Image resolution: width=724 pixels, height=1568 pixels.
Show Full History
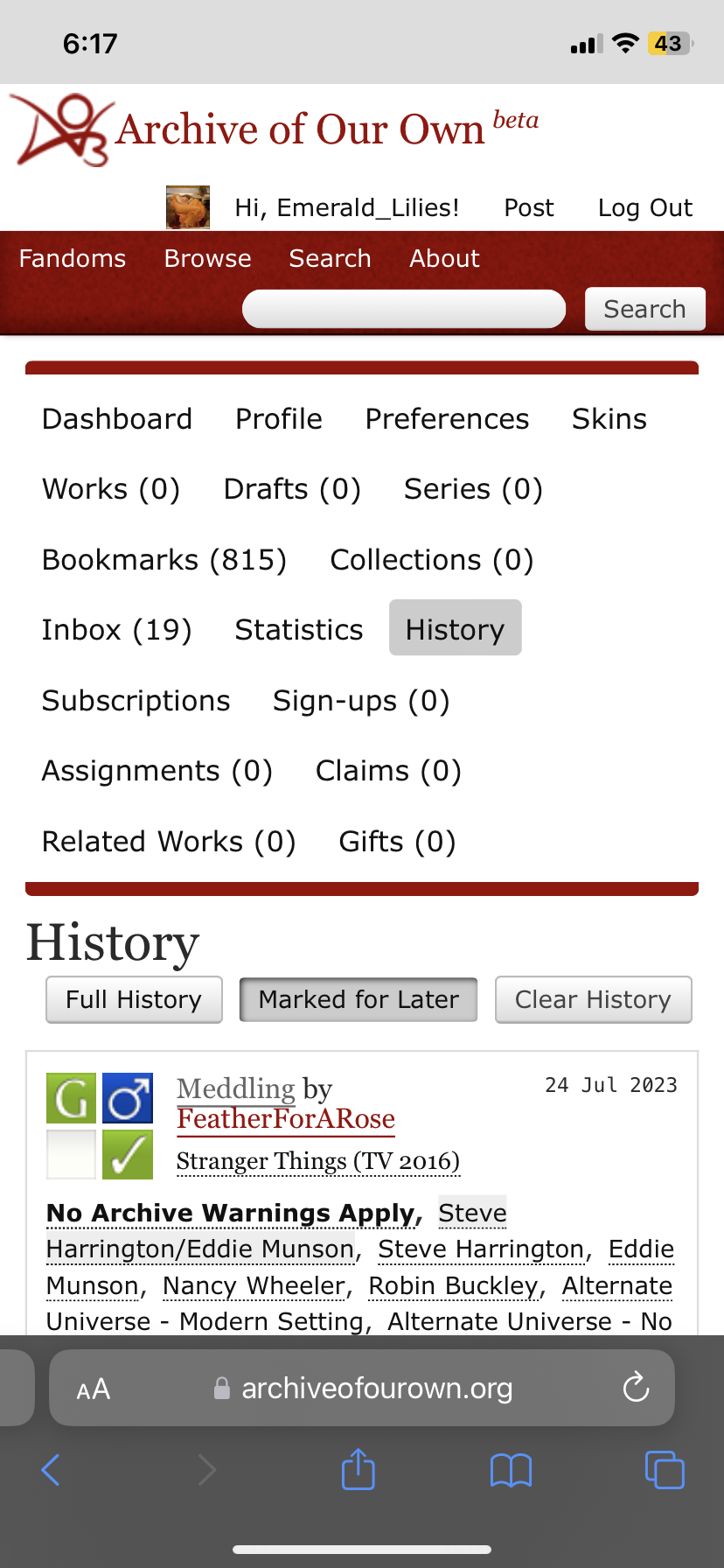[x=134, y=999]
